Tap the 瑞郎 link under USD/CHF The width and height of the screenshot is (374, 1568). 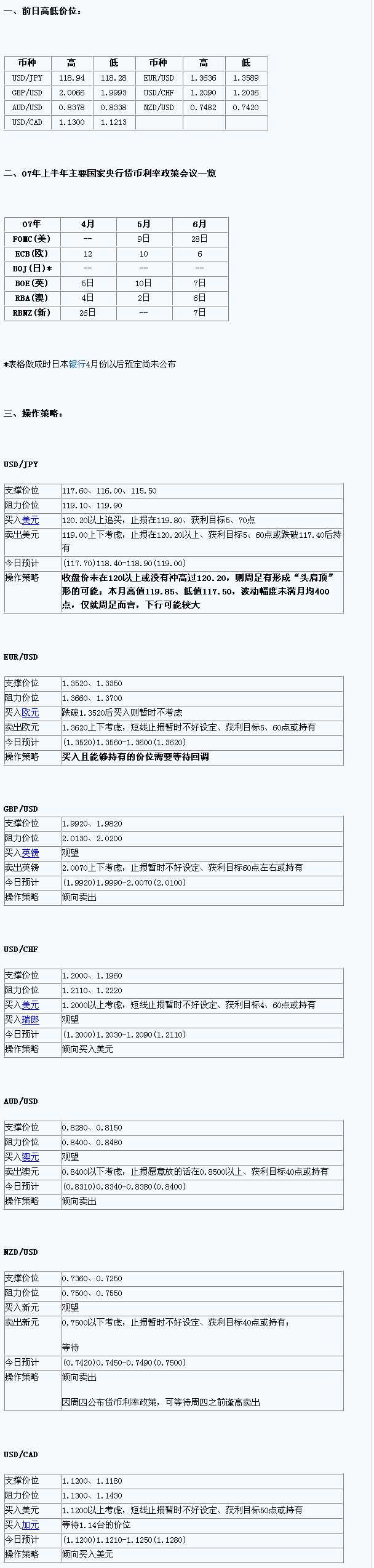30,1020
